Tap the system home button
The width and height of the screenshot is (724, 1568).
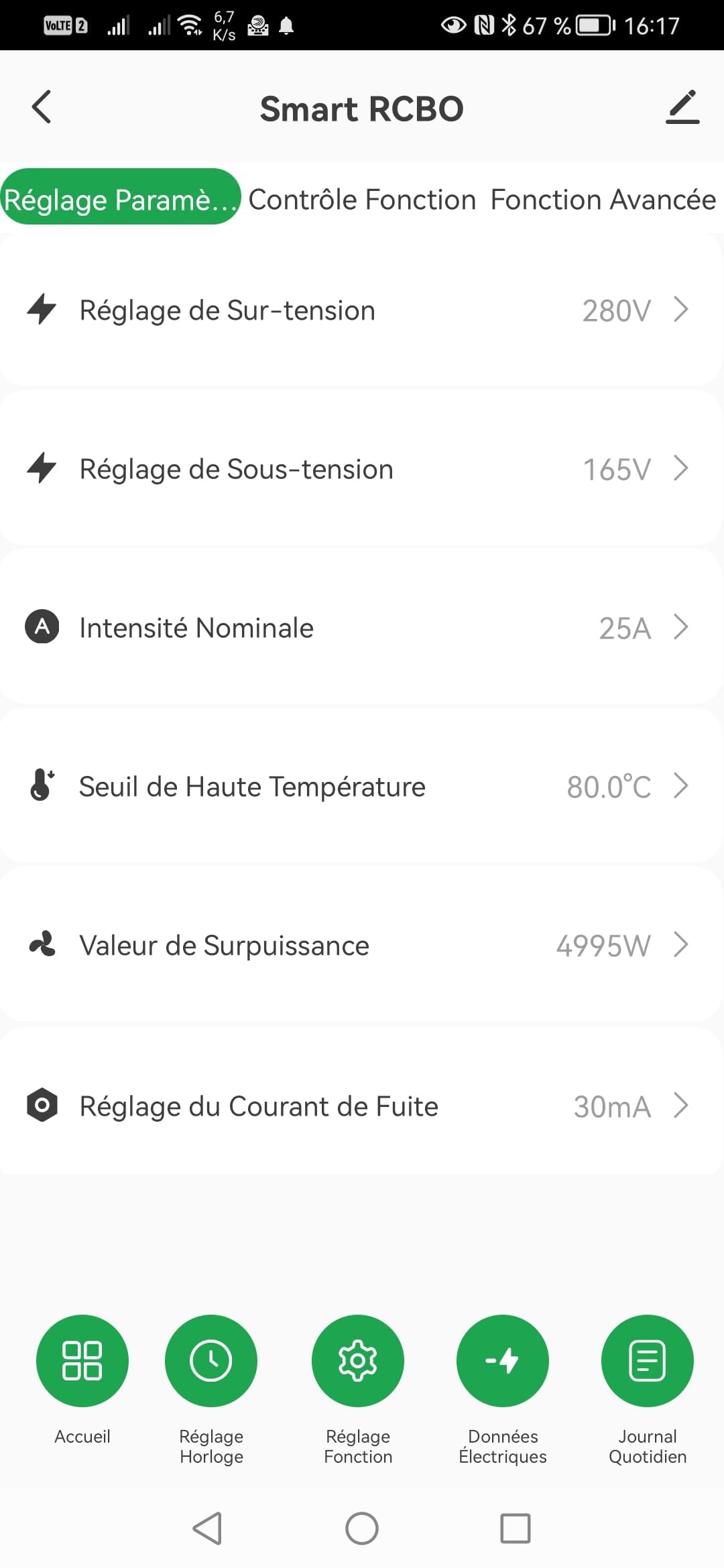click(362, 1528)
